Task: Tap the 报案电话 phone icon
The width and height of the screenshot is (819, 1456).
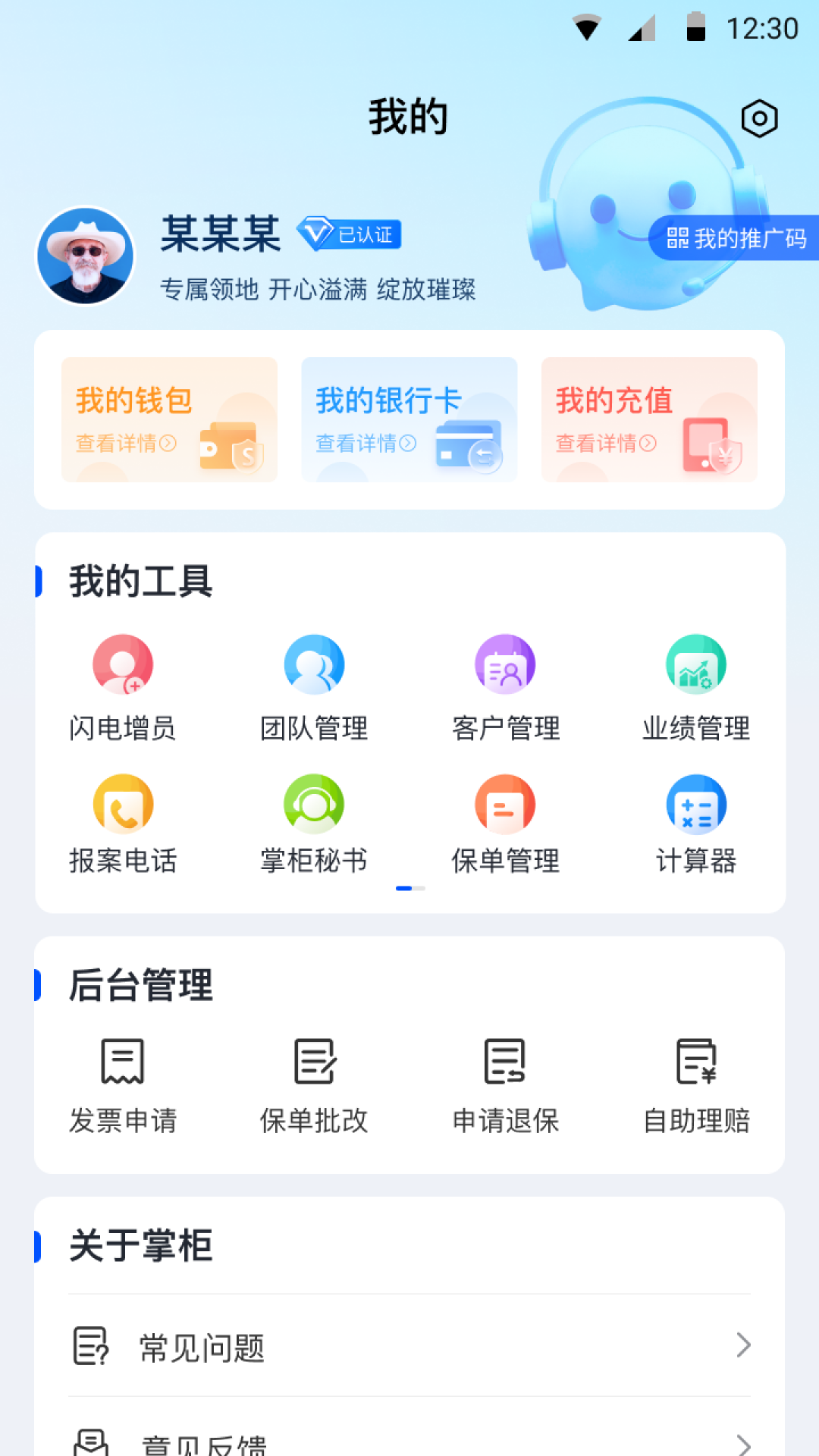Action: click(123, 805)
